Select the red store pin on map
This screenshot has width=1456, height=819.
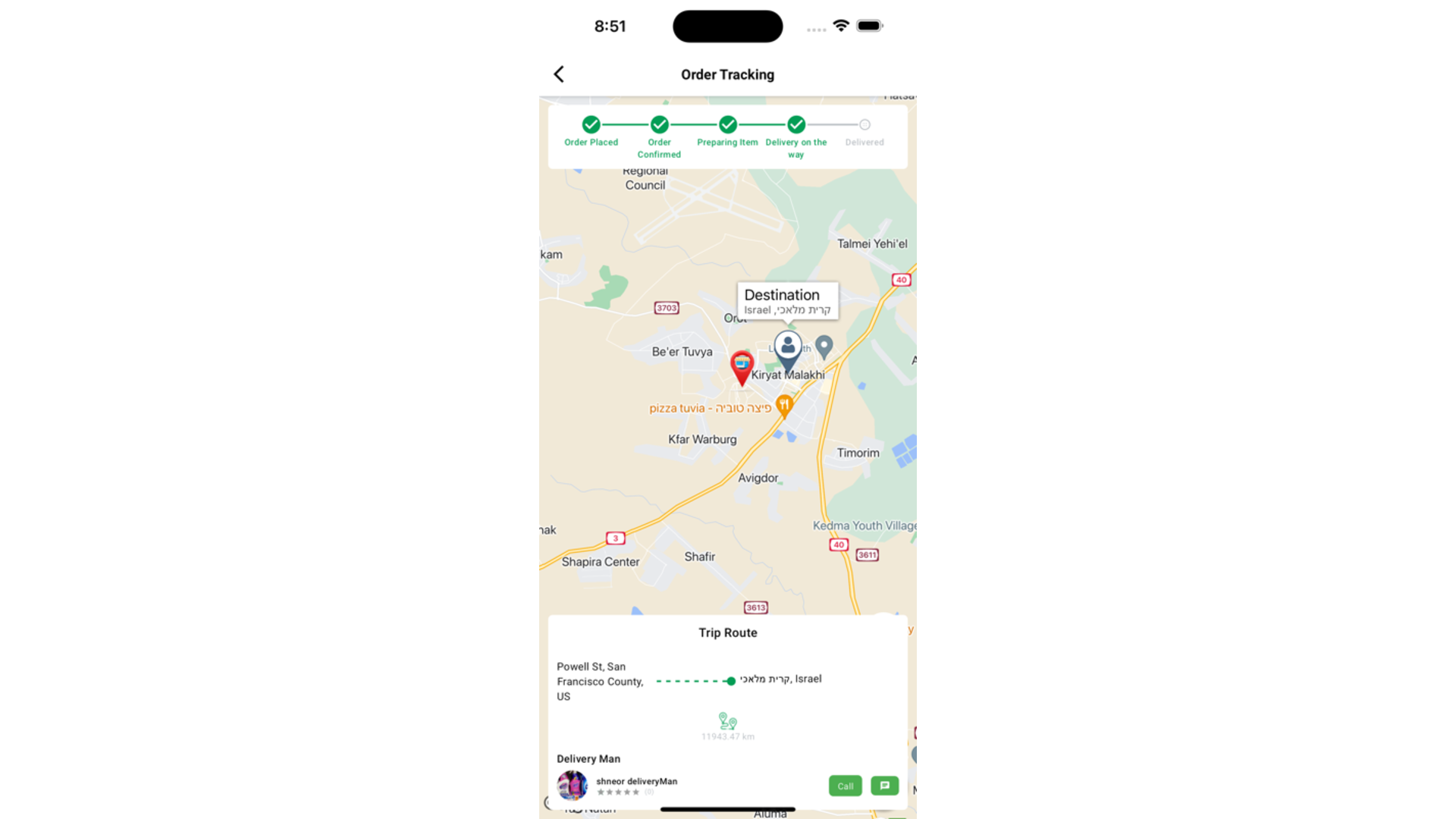[x=742, y=366]
